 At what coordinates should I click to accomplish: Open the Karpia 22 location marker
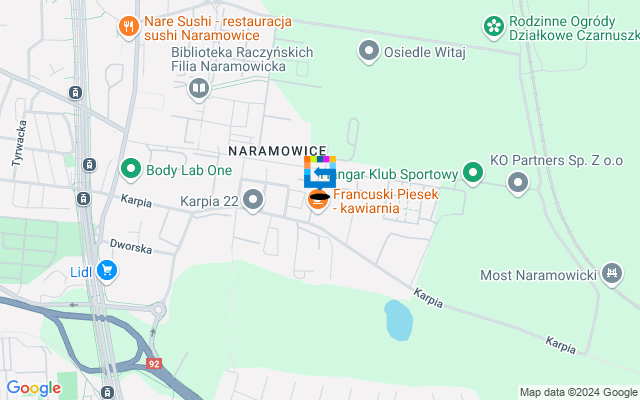[254, 201]
